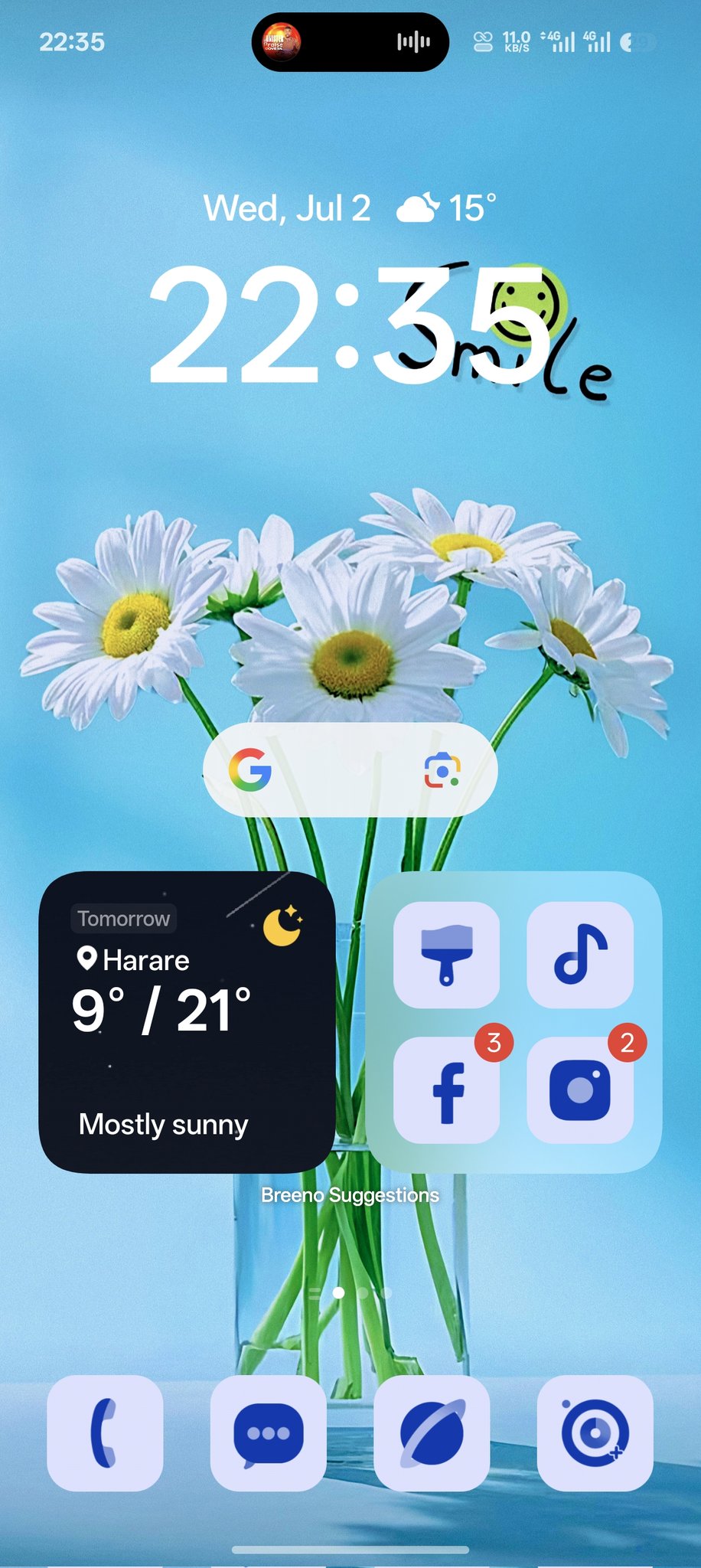701x1568 pixels.
Task: Open Instagram with 2 notifications
Action: [x=580, y=1089]
